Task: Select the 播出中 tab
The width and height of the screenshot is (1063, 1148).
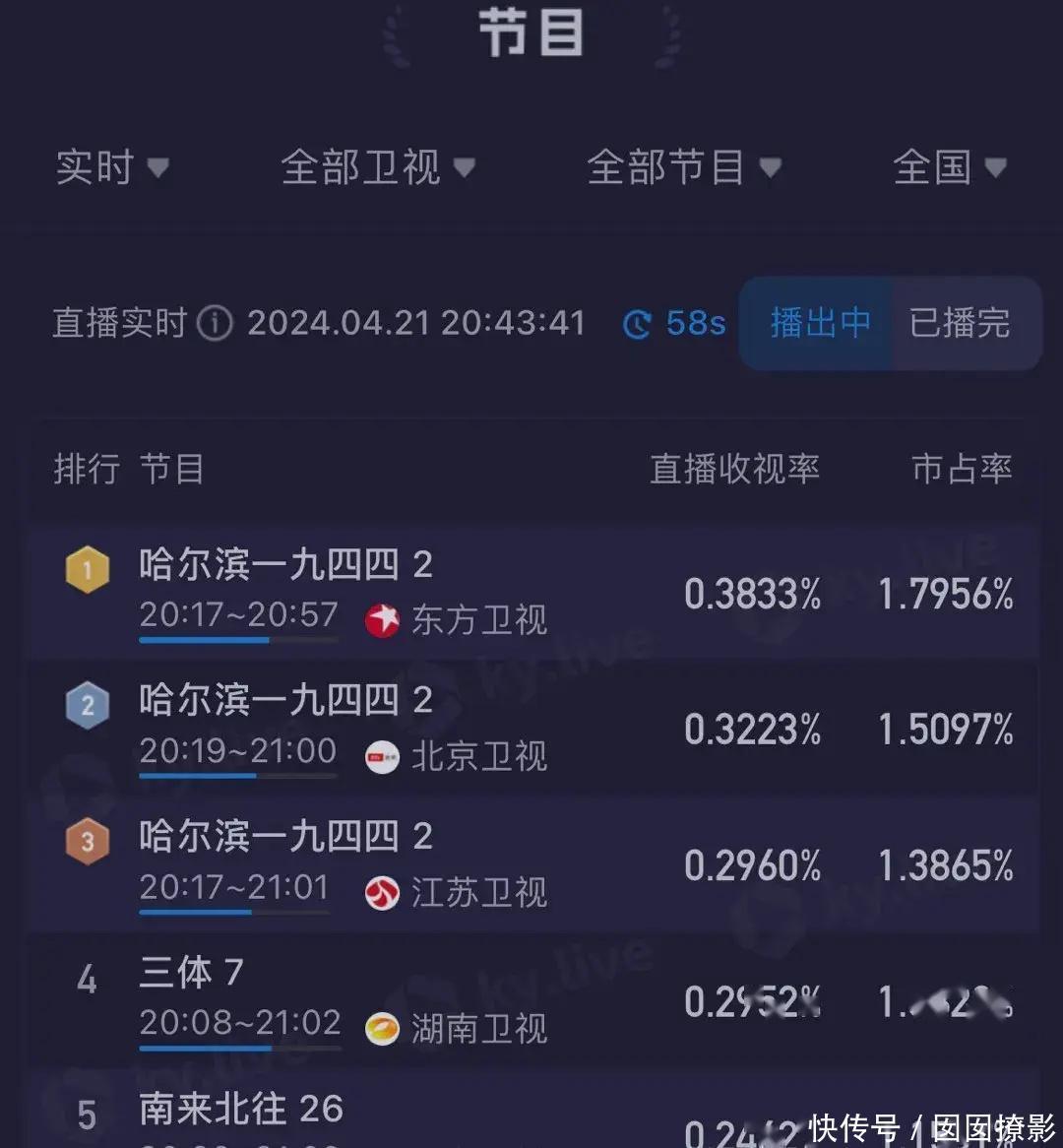Action: tap(819, 323)
